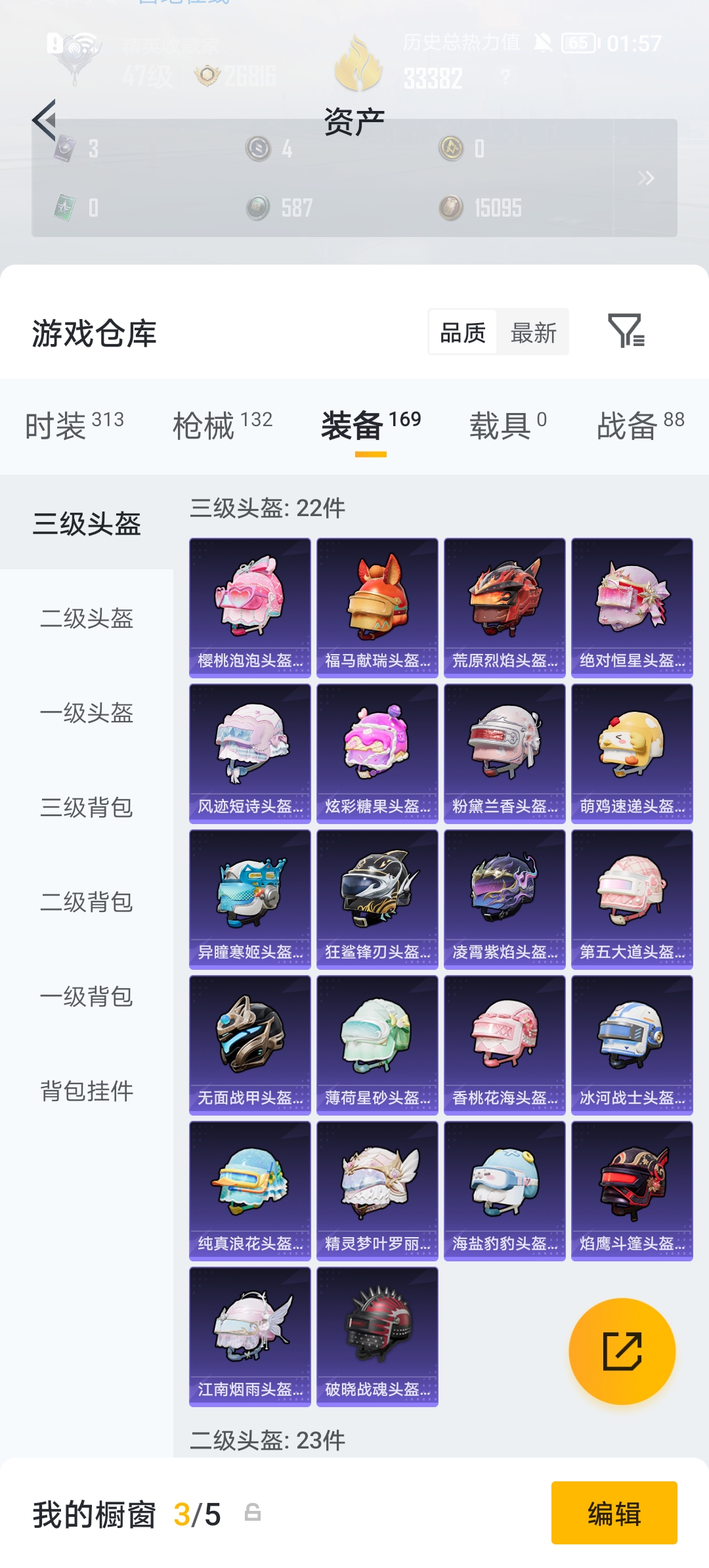
Task: Open the 战备 tab
Action: point(628,425)
